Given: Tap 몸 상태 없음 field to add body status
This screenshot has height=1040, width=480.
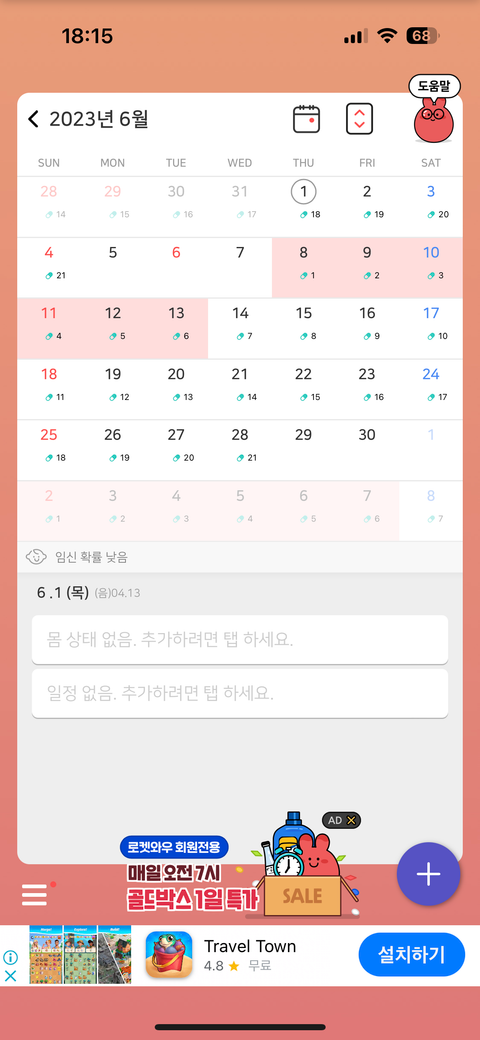Looking at the screenshot, I should [240, 640].
